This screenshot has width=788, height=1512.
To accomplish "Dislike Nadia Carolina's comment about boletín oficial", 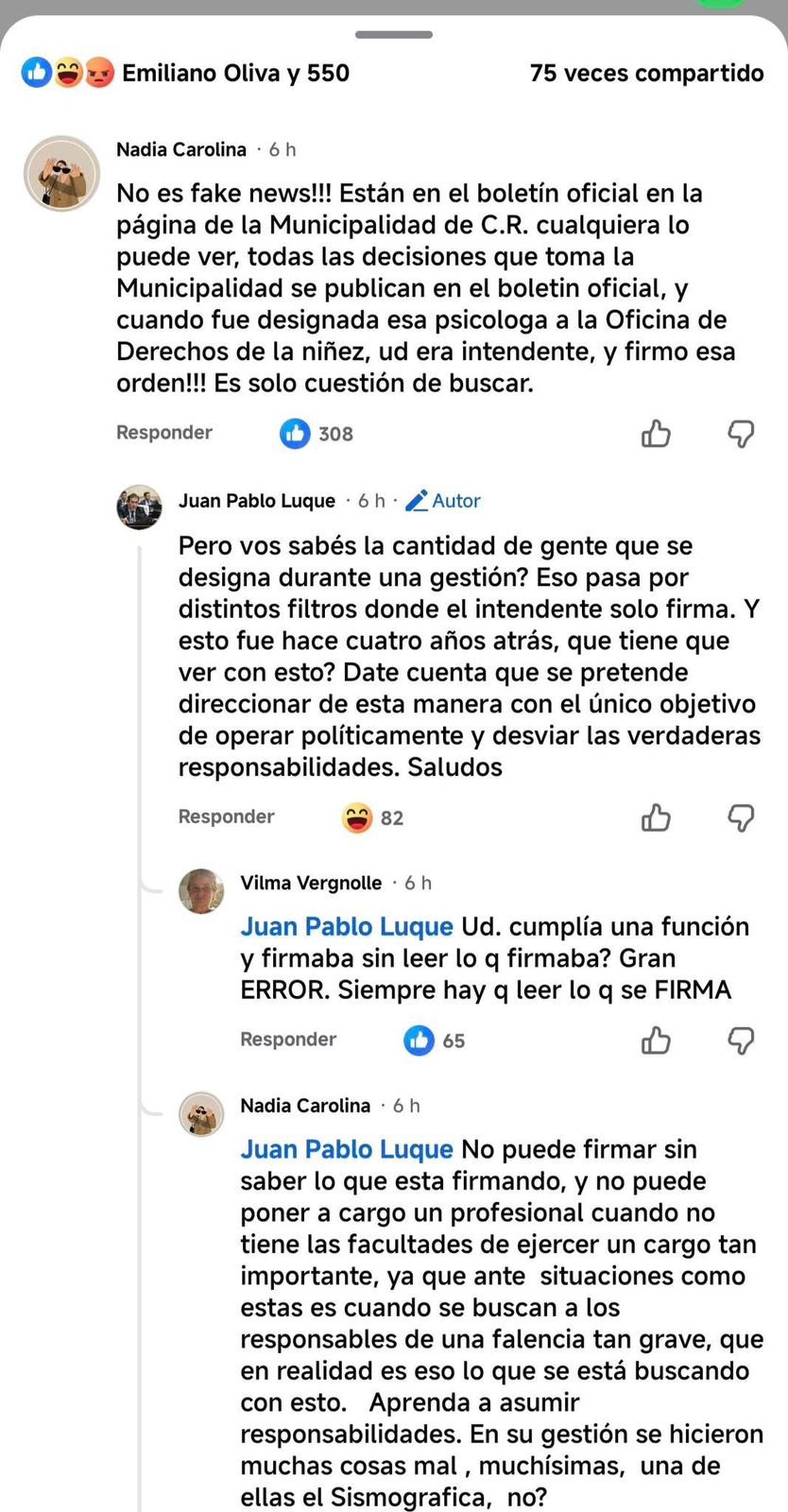I will pyautogui.click(x=741, y=434).
